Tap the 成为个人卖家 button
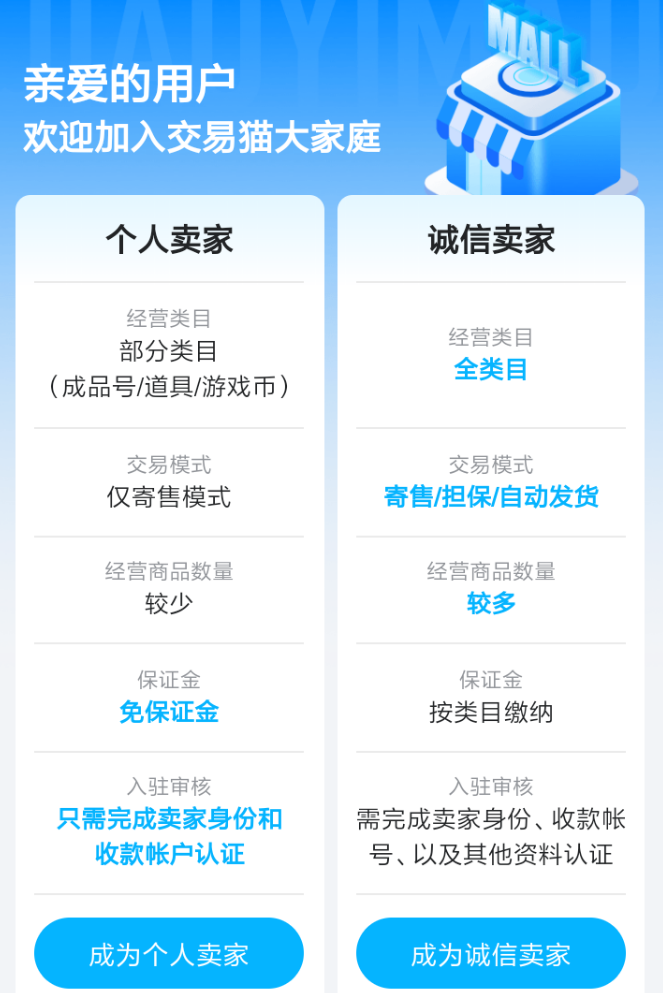 coord(169,954)
